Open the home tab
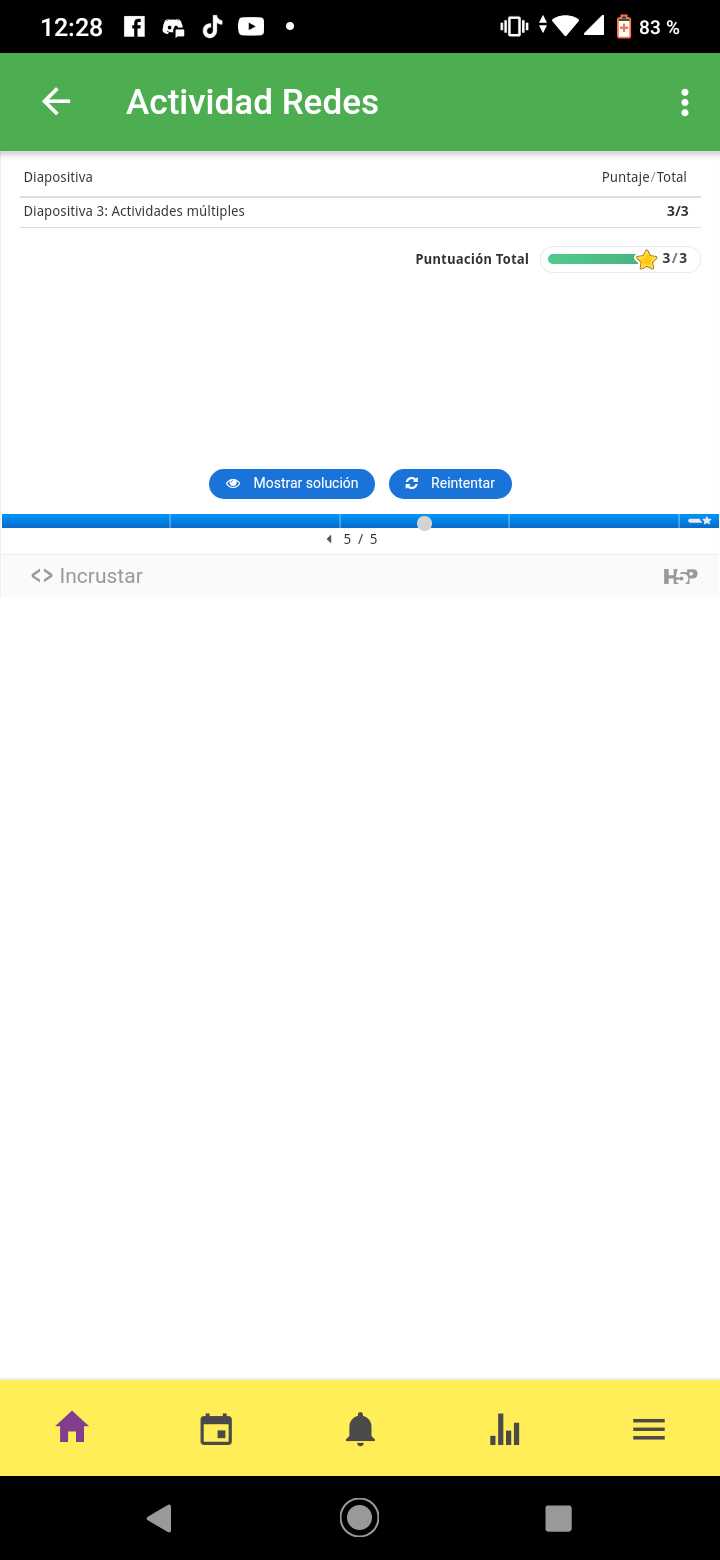This screenshot has width=720, height=1560. [x=72, y=1428]
